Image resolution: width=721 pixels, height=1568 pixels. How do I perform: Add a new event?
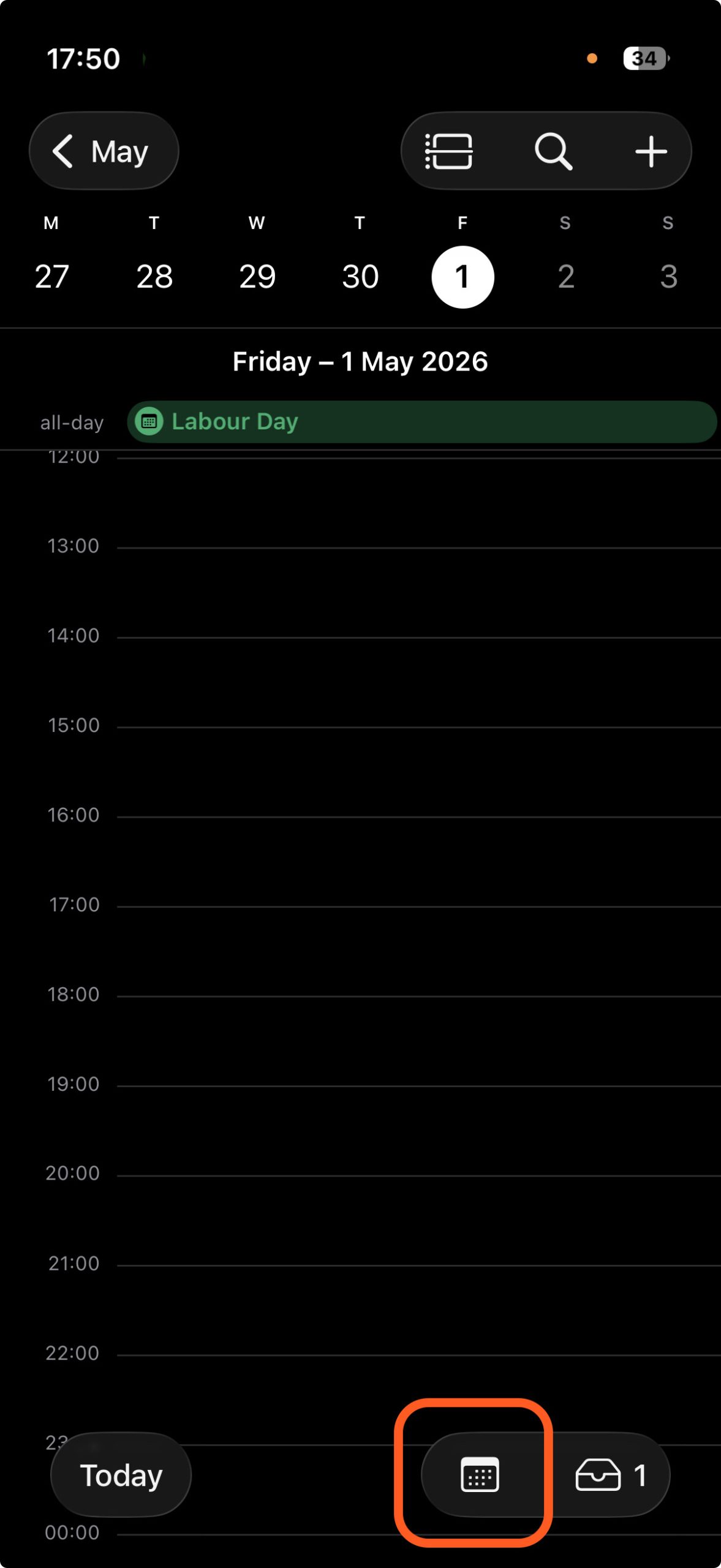tap(651, 151)
